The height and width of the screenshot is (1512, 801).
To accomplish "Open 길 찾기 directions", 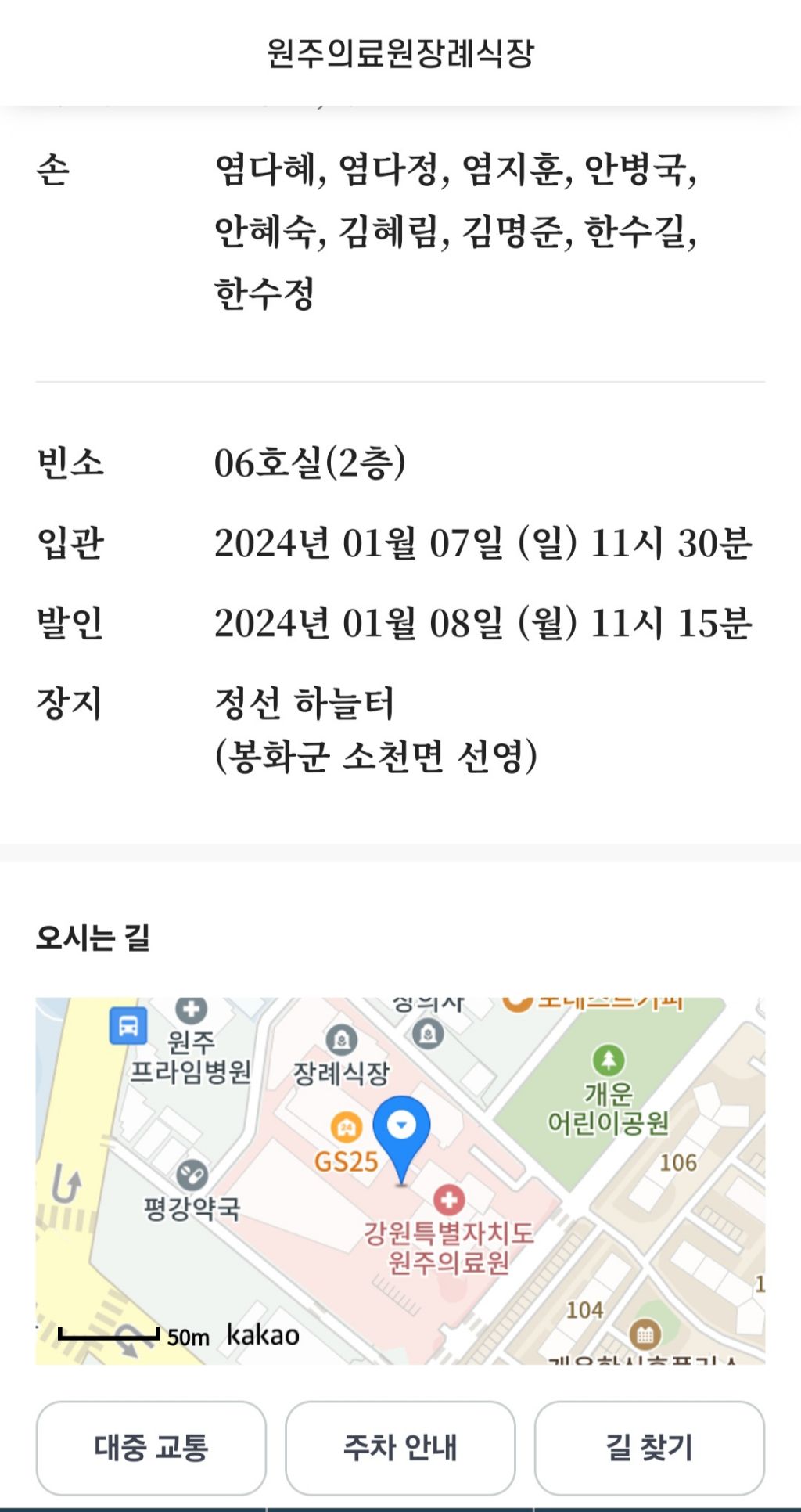I will click(649, 1447).
